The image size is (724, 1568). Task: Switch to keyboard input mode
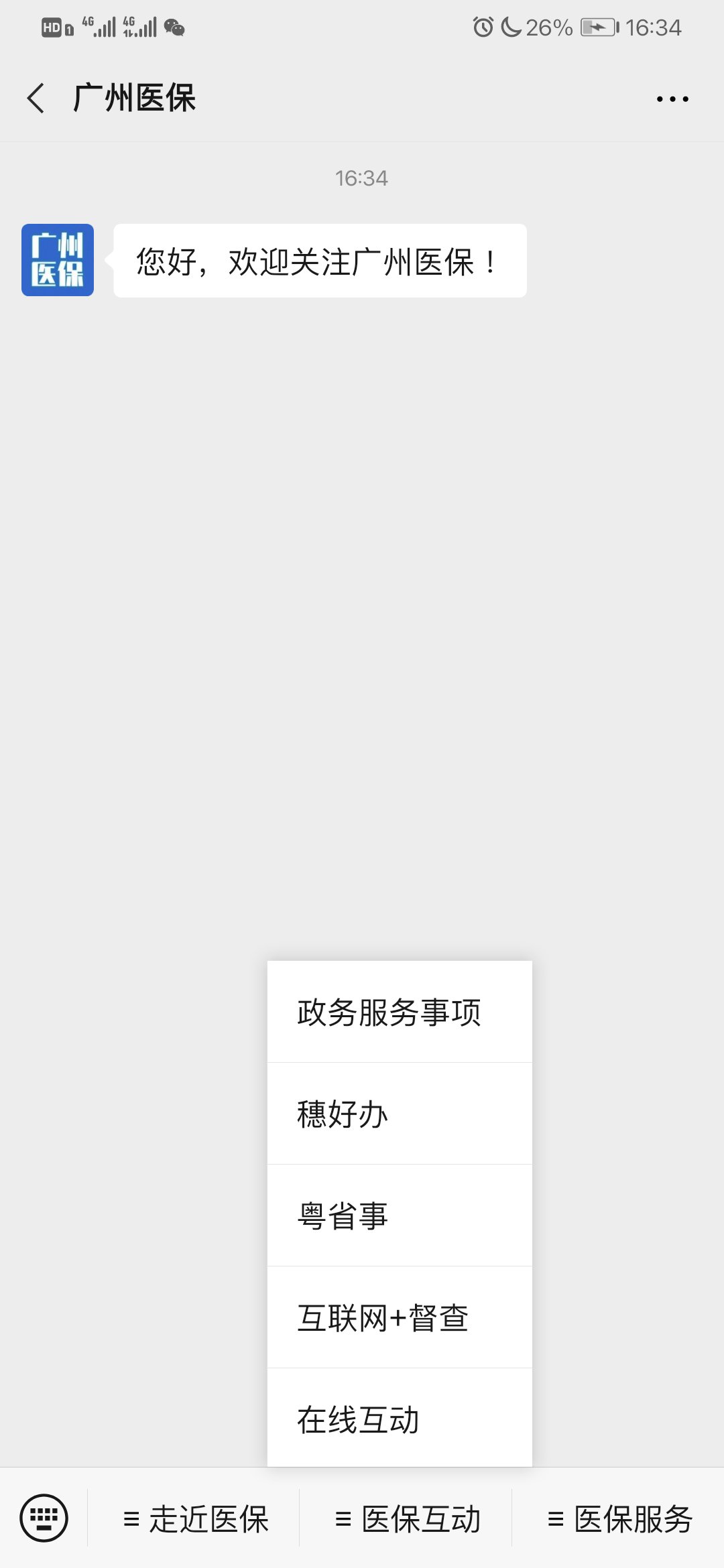[x=44, y=1518]
